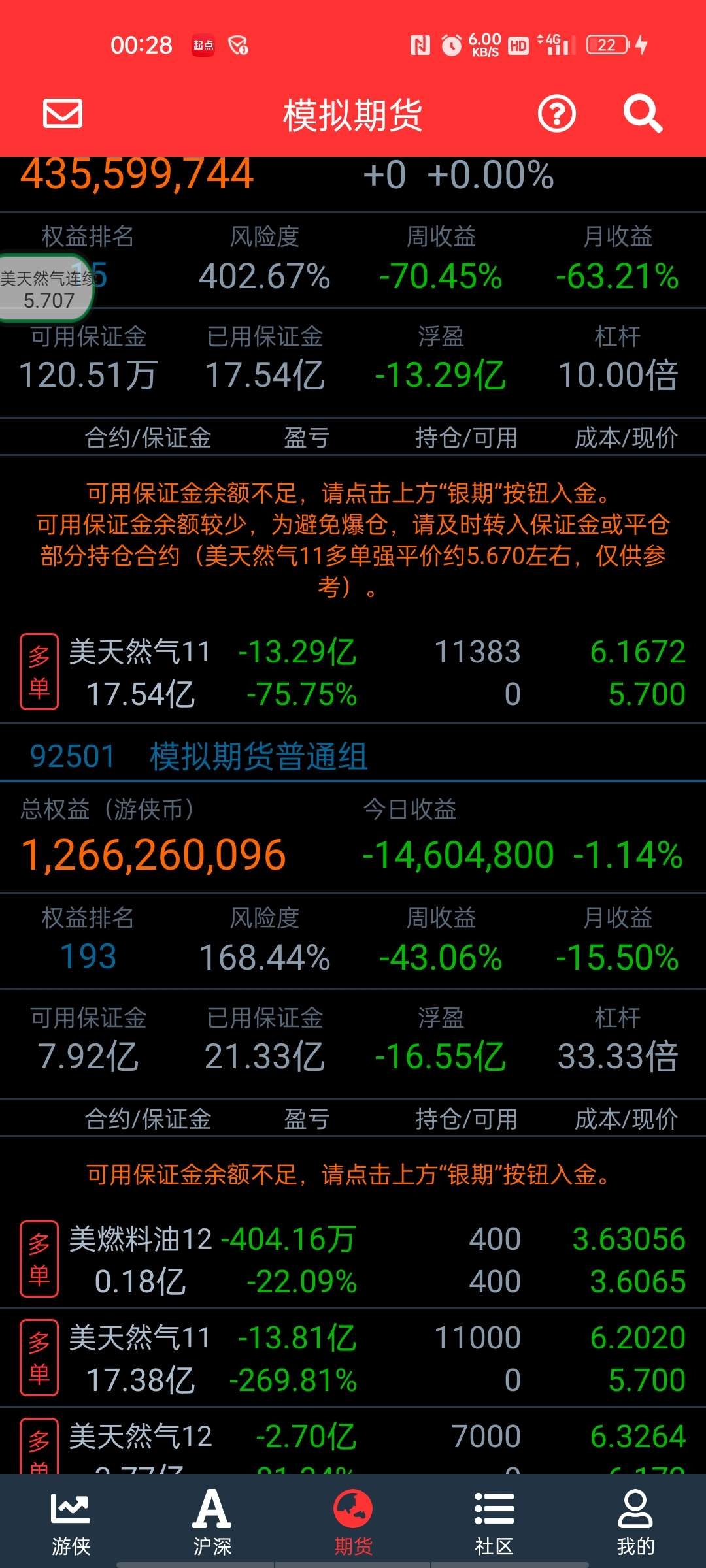This screenshot has width=706, height=1568.
Task: Open the 美燃料油12 long position
Action: (353, 1260)
